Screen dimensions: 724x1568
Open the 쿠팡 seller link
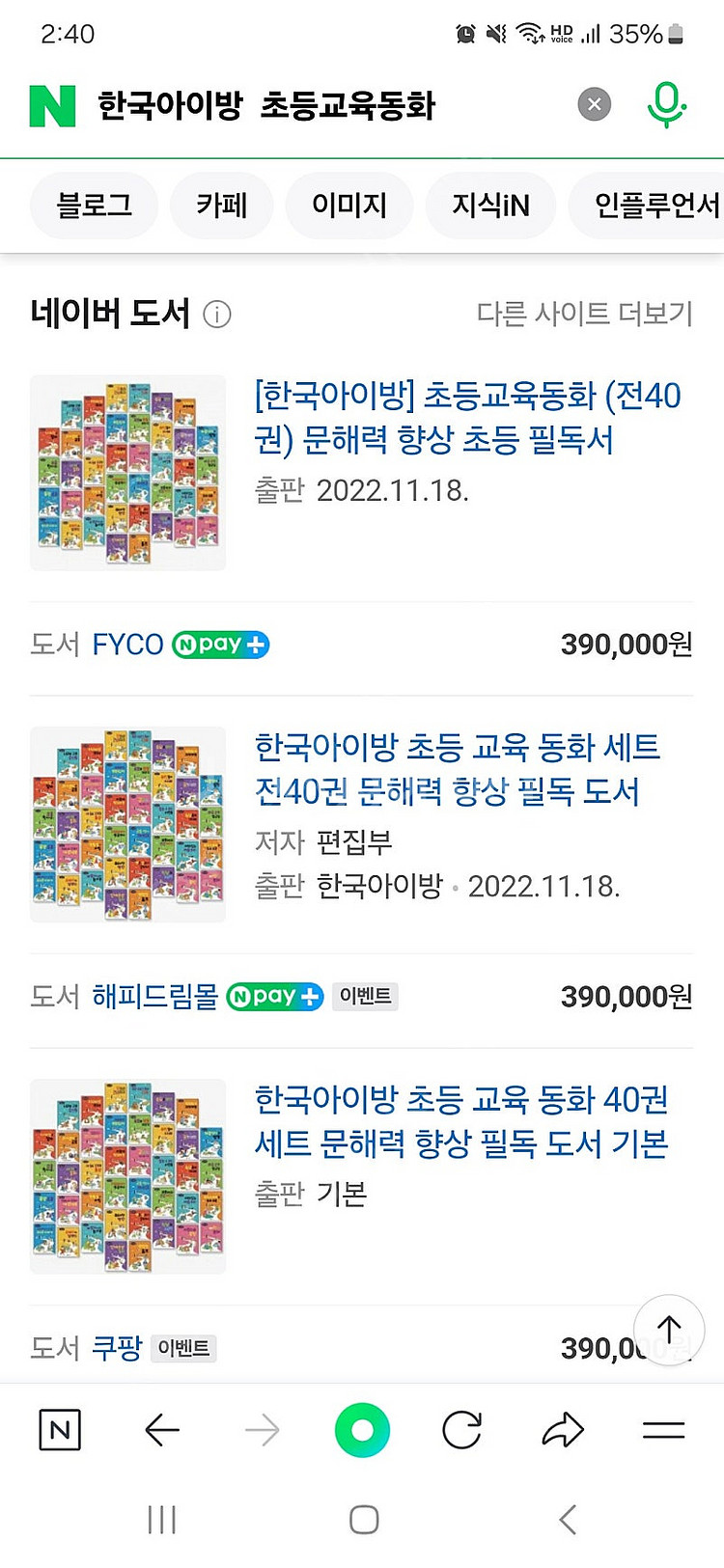click(118, 1349)
